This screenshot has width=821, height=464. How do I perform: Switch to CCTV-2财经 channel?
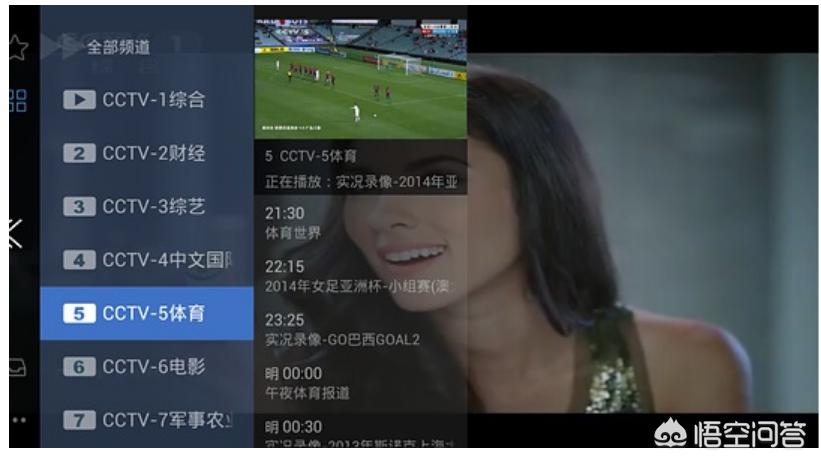pyautogui.click(x=146, y=154)
